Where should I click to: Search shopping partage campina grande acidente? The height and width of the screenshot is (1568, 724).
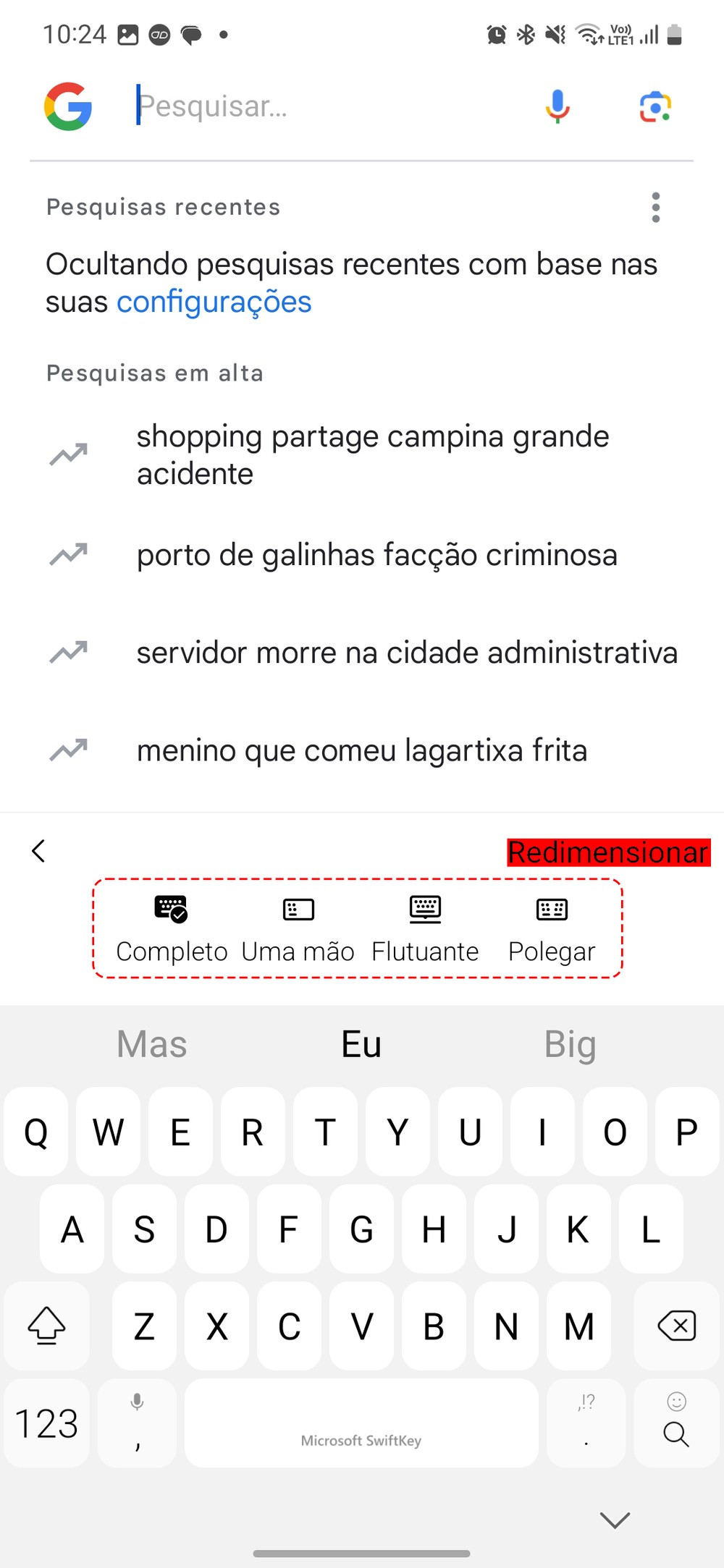pos(373,455)
